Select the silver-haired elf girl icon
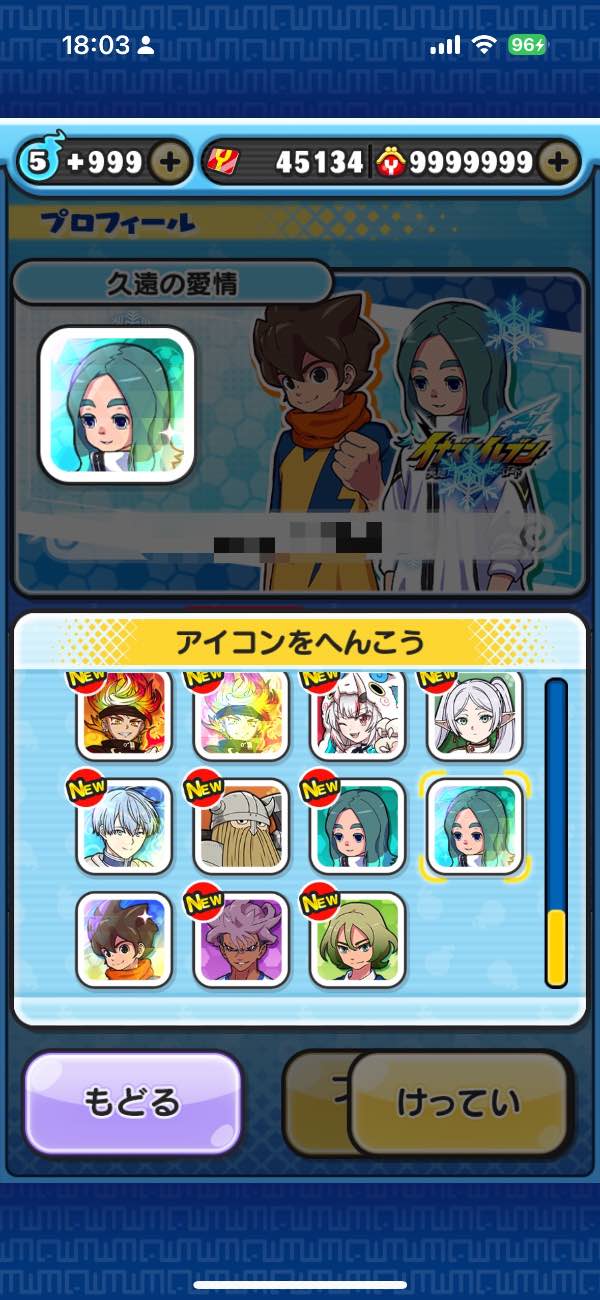 474,716
